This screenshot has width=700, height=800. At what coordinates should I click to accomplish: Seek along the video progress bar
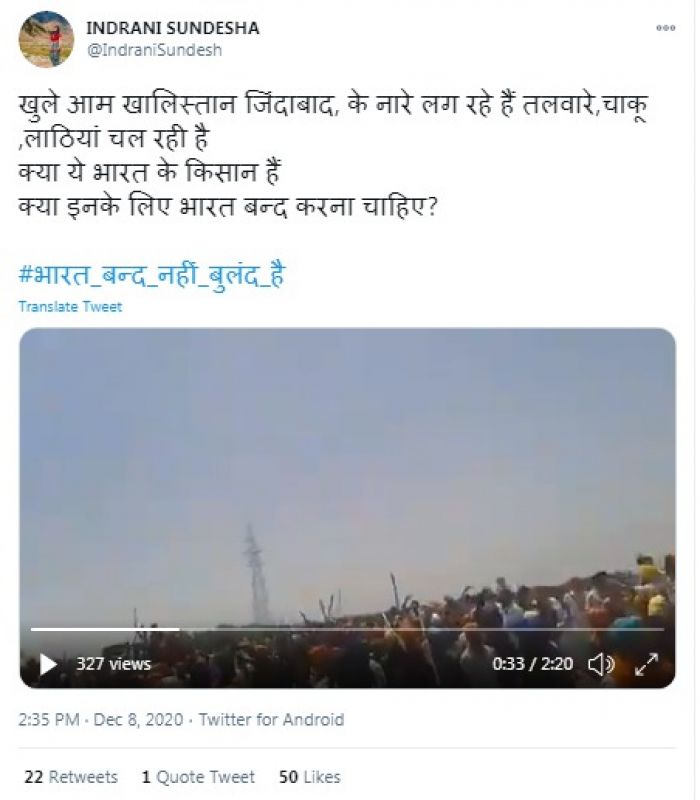tap(346, 629)
